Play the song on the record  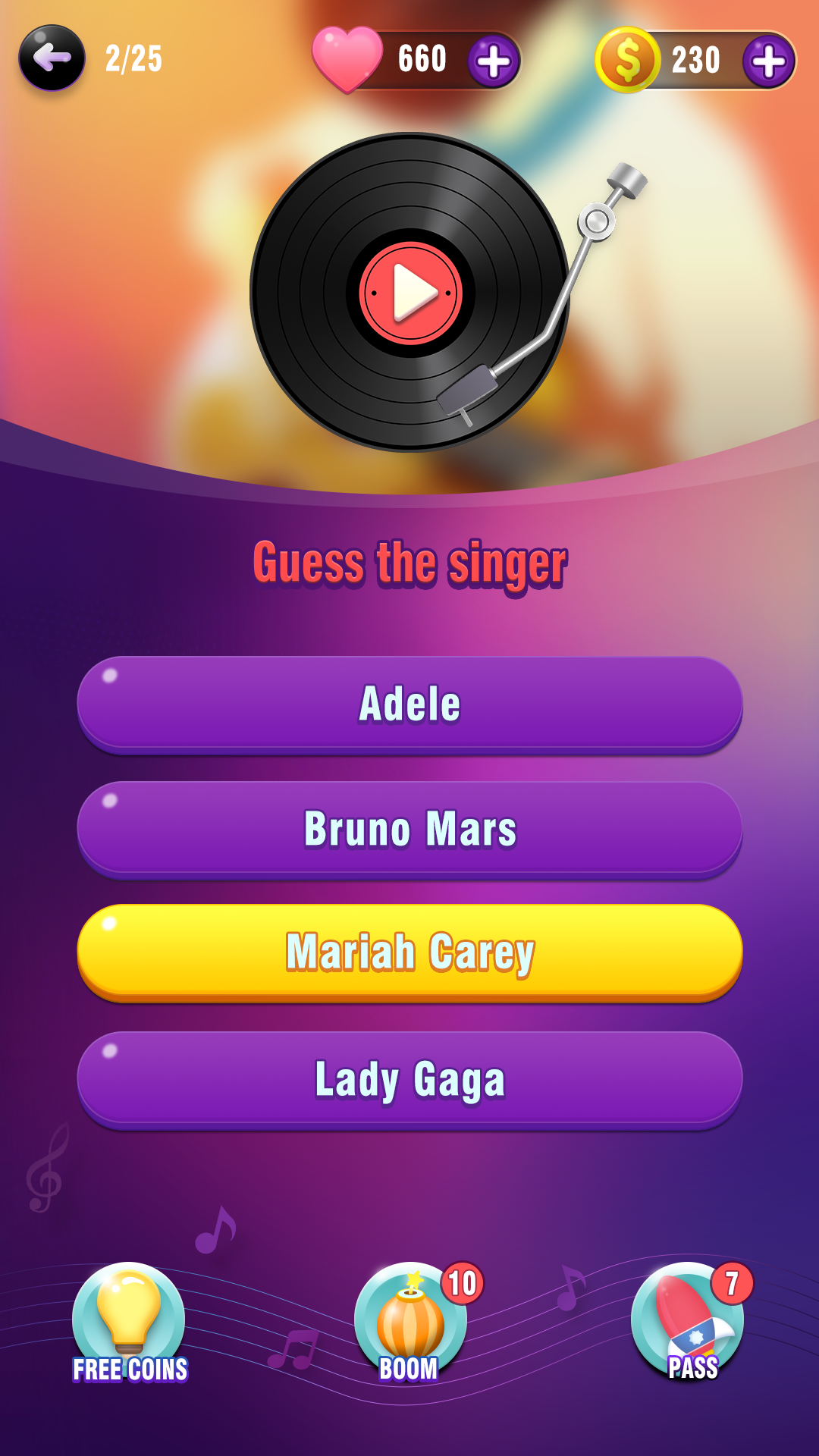coord(411,293)
